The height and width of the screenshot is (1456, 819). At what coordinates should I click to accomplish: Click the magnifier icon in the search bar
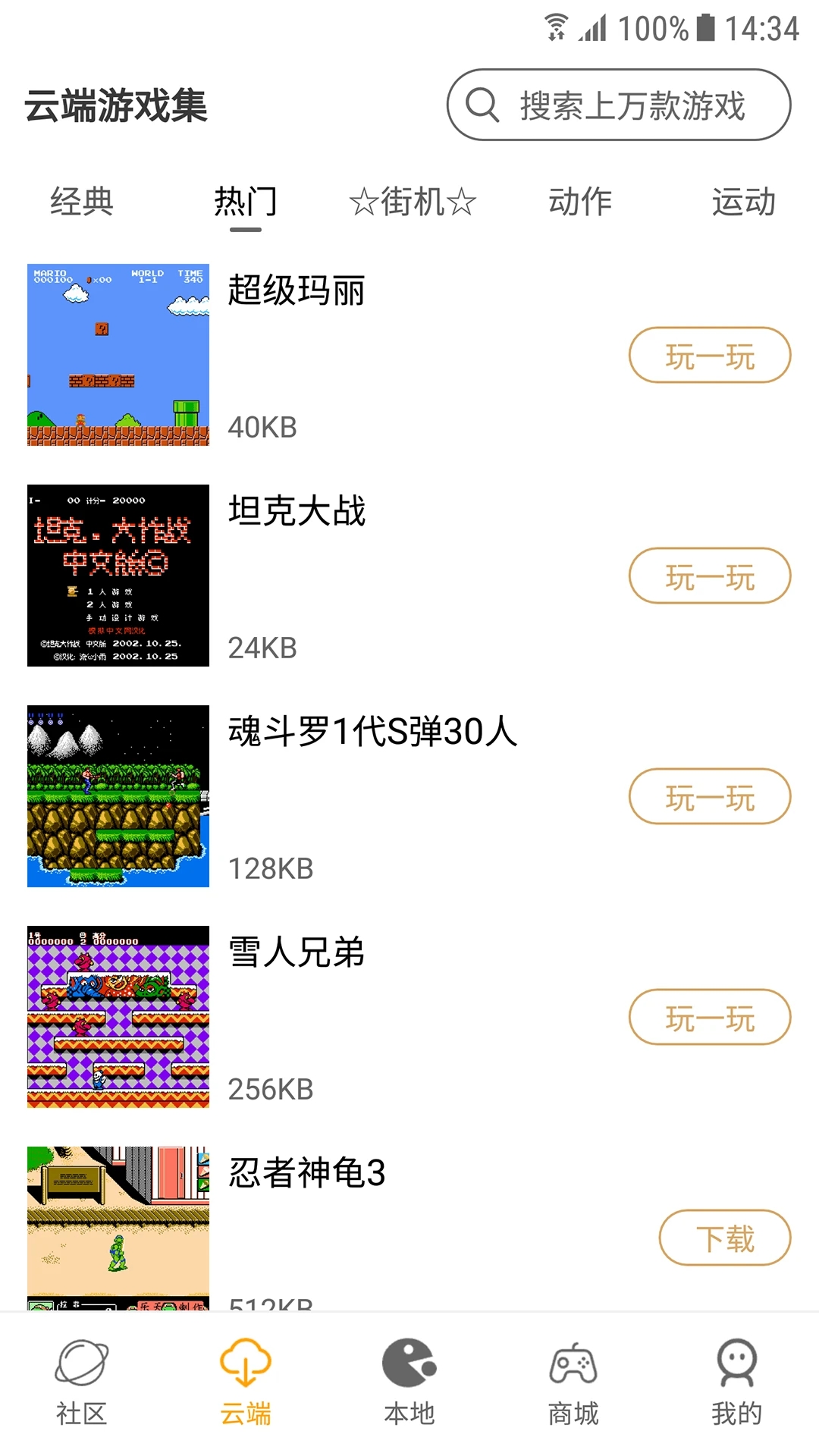[x=483, y=105]
